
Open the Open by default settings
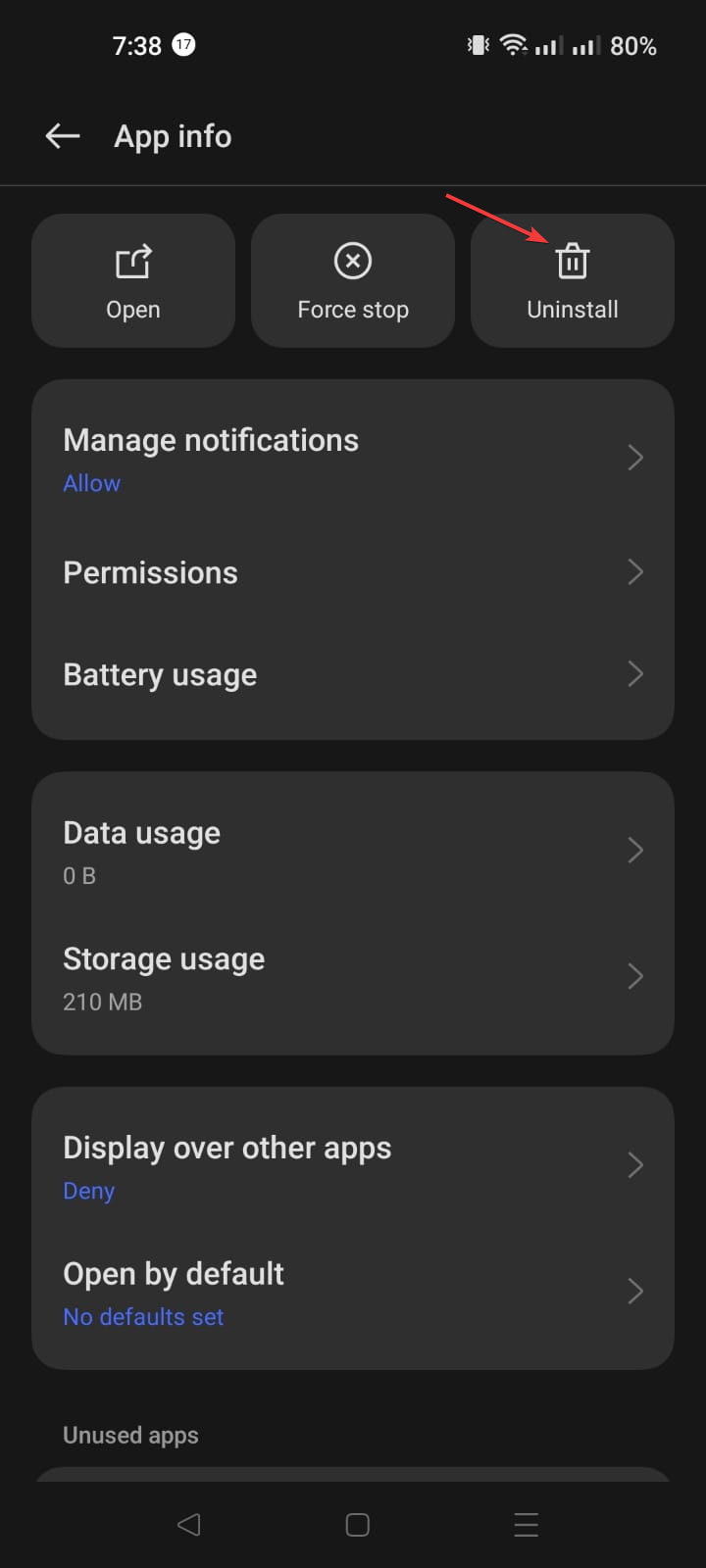[x=353, y=1292]
